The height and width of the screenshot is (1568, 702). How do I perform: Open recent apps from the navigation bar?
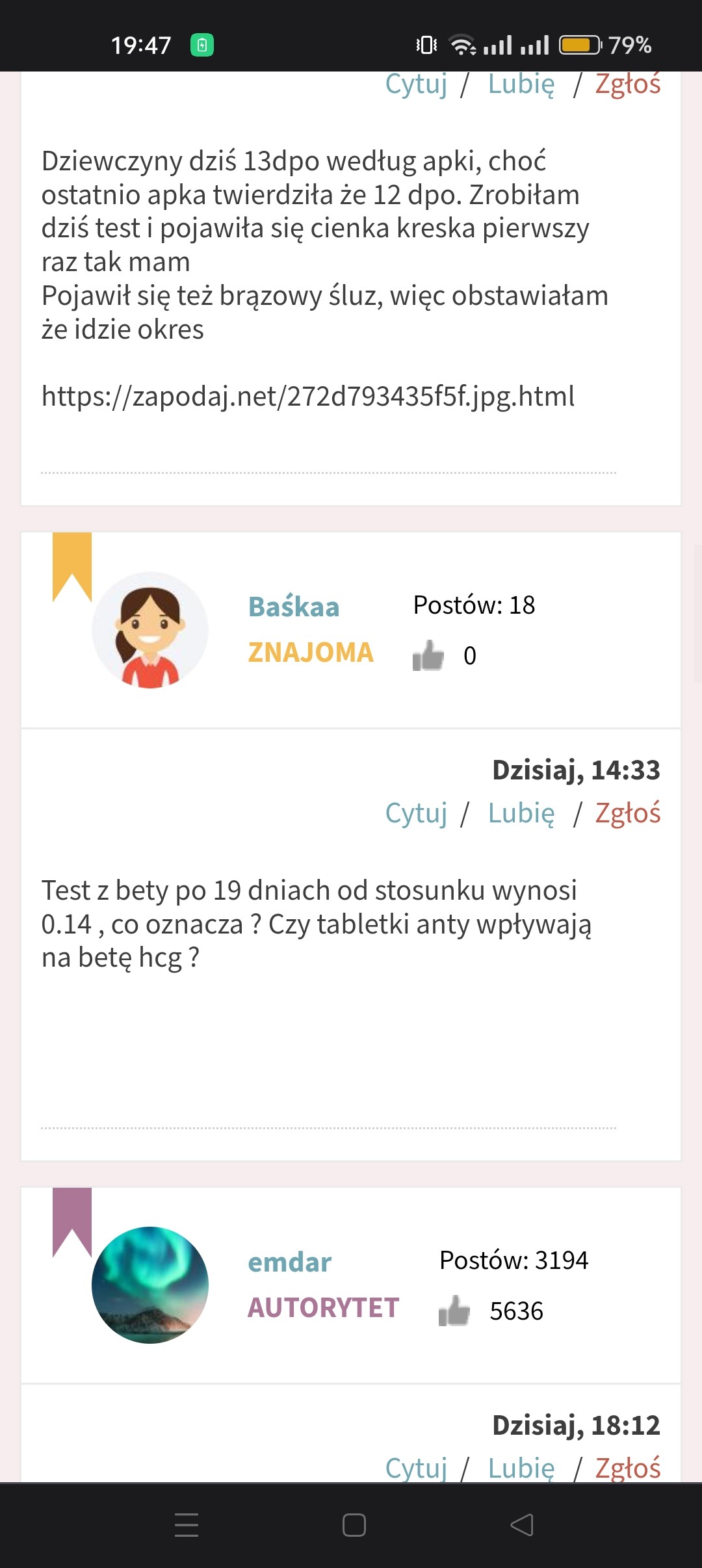(187, 1524)
